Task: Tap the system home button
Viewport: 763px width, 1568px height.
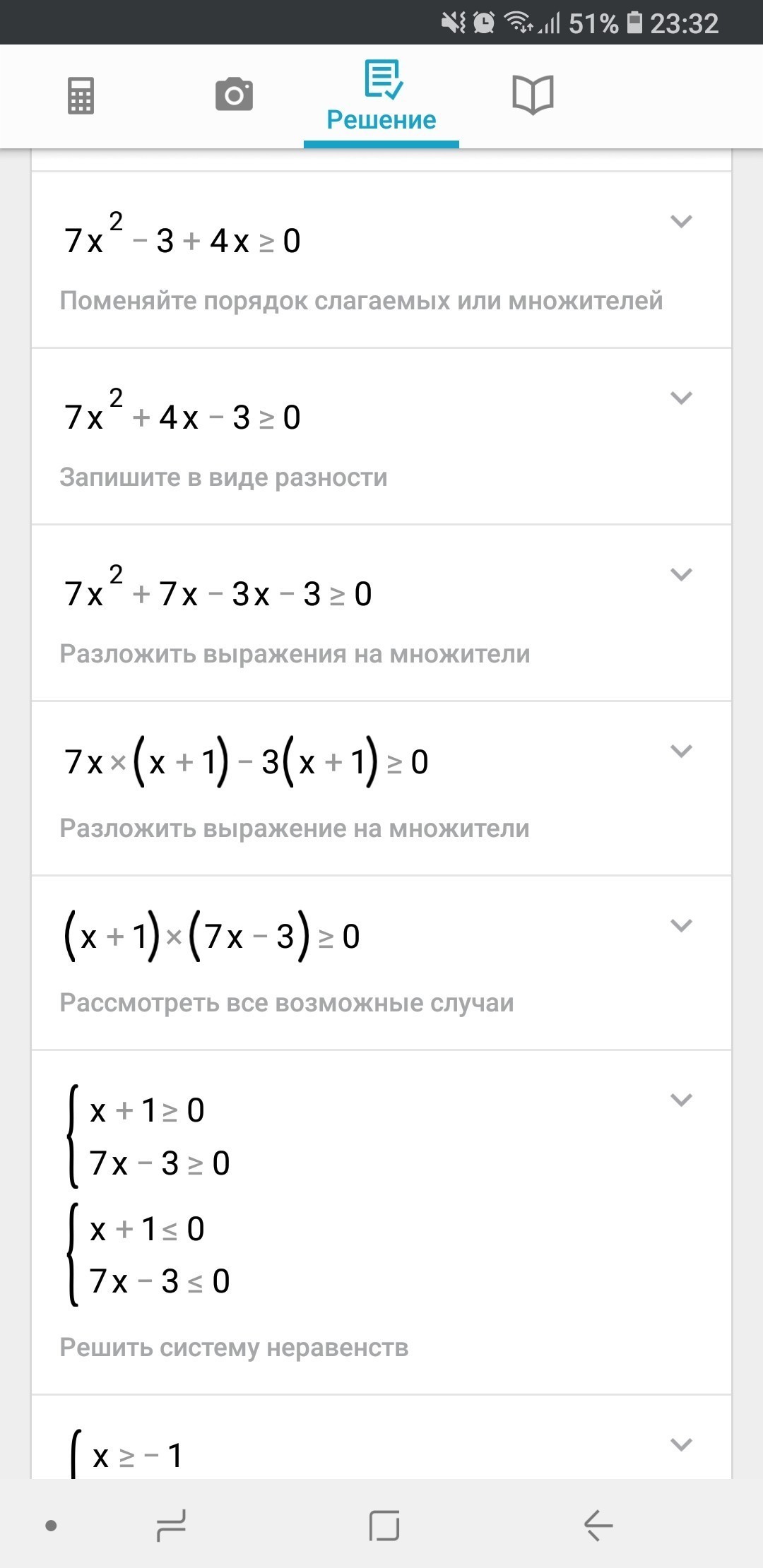Action: click(384, 1526)
